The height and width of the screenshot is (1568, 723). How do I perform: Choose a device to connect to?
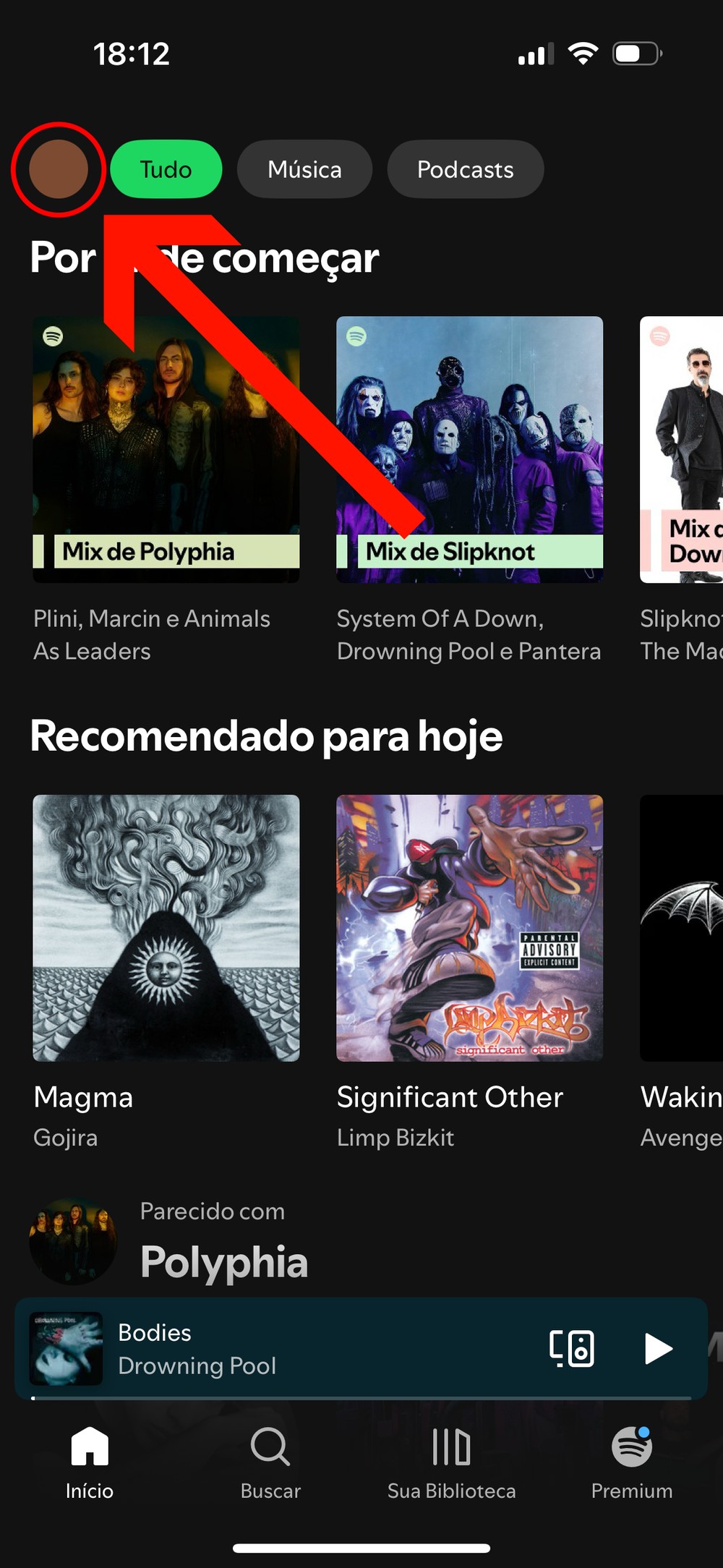tap(571, 1349)
